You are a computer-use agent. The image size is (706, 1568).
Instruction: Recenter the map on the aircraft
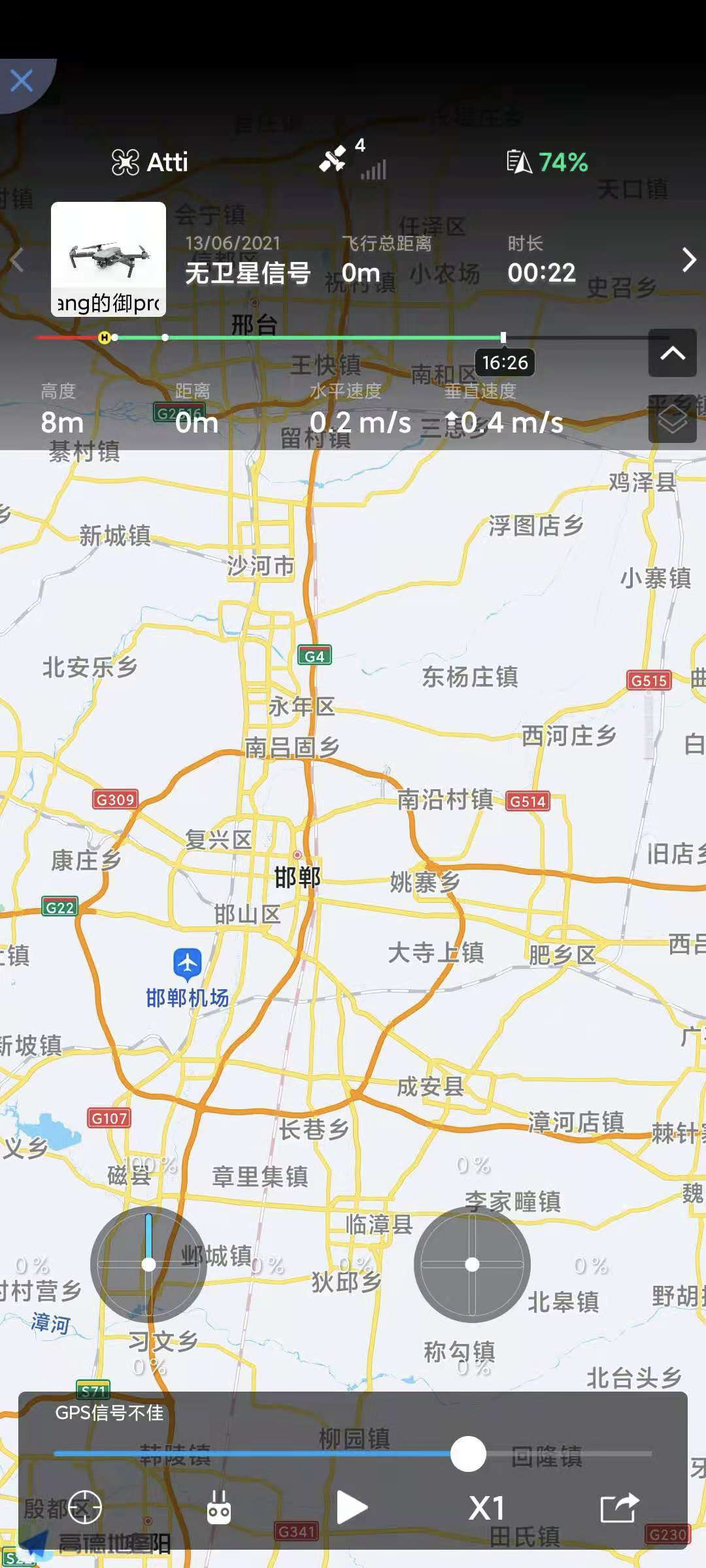pyautogui.click(x=85, y=1508)
